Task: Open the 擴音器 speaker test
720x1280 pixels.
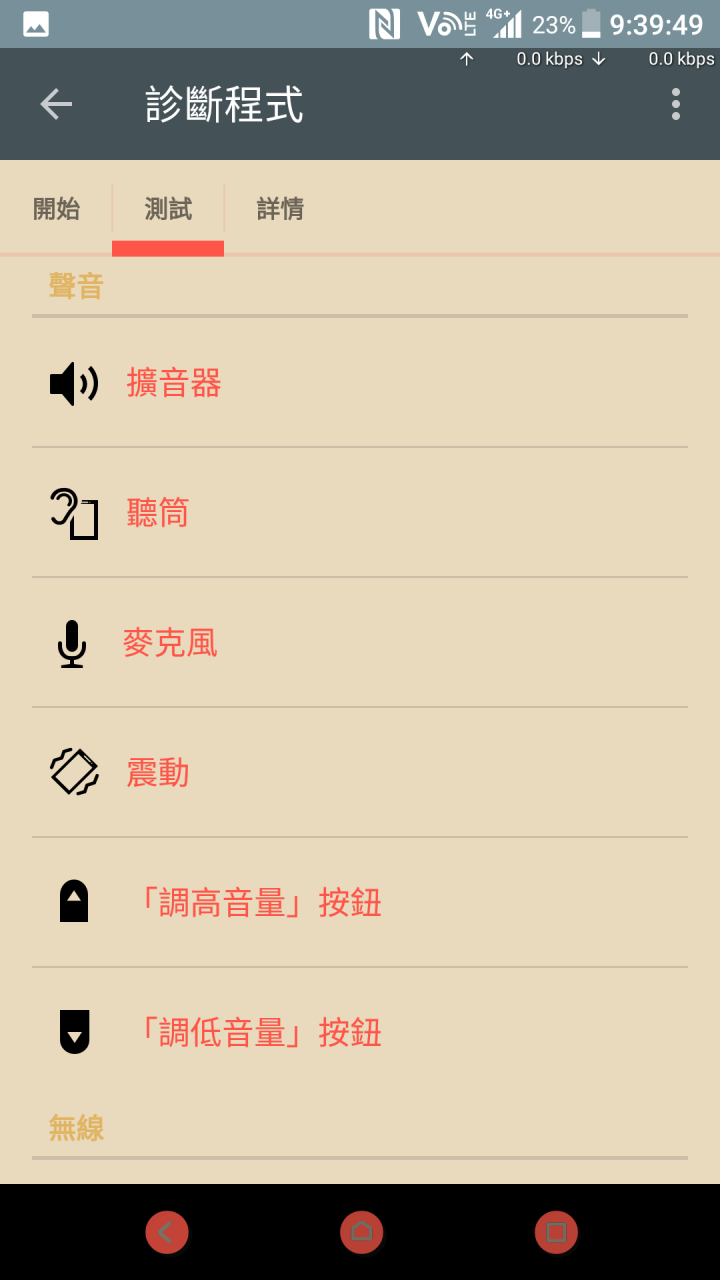Action: click(360, 383)
